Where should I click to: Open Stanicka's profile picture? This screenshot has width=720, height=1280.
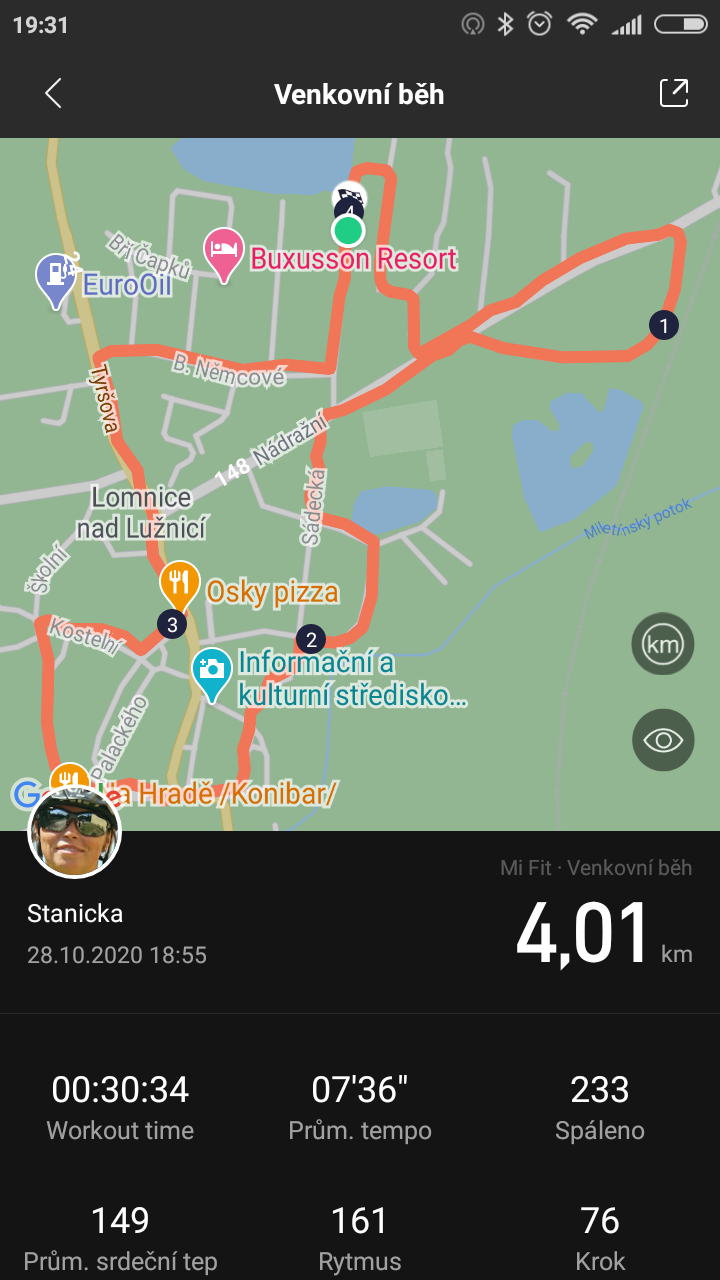pyautogui.click(x=75, y=832)
